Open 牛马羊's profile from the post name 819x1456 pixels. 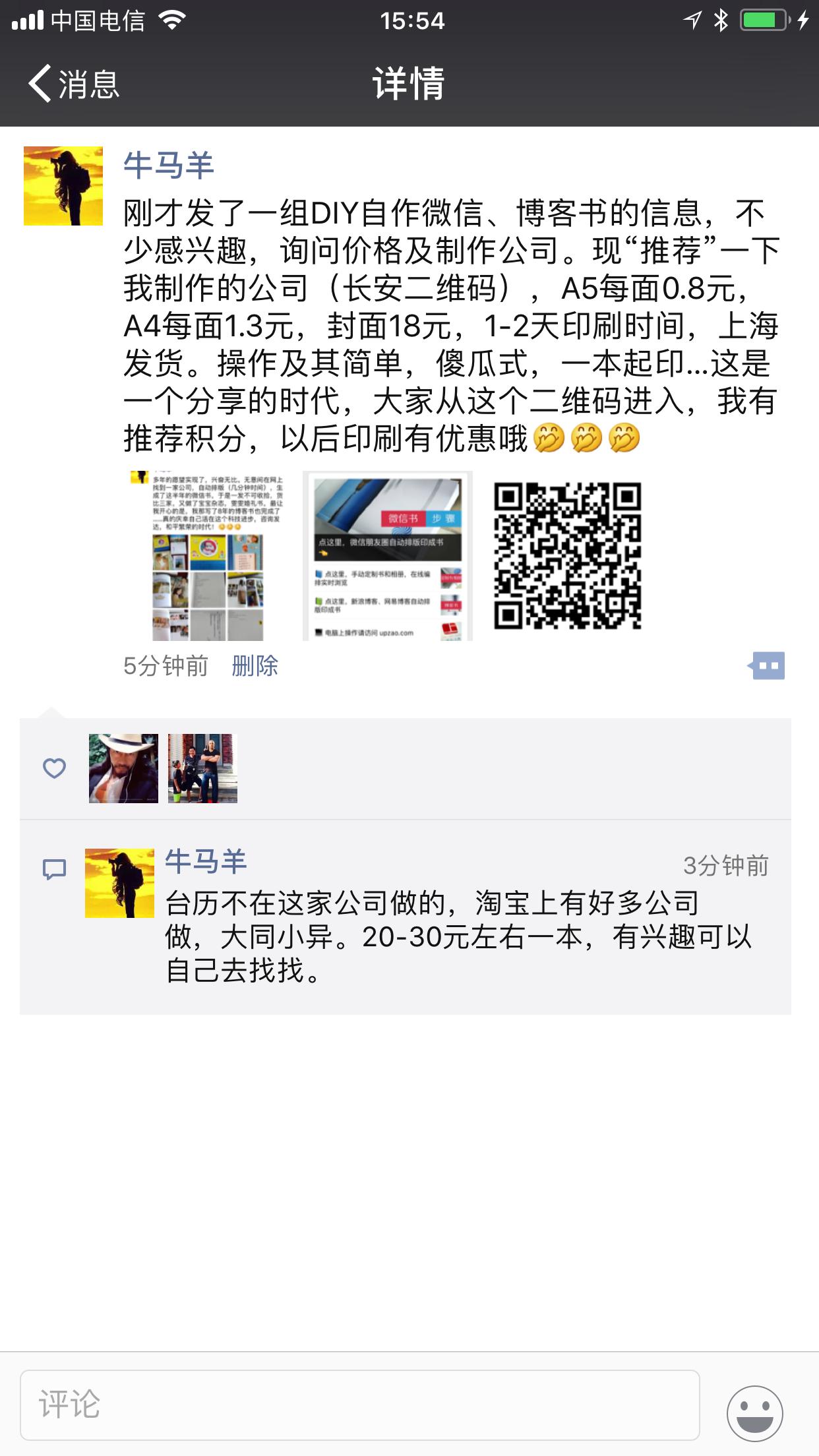click(x=169, y=165)
